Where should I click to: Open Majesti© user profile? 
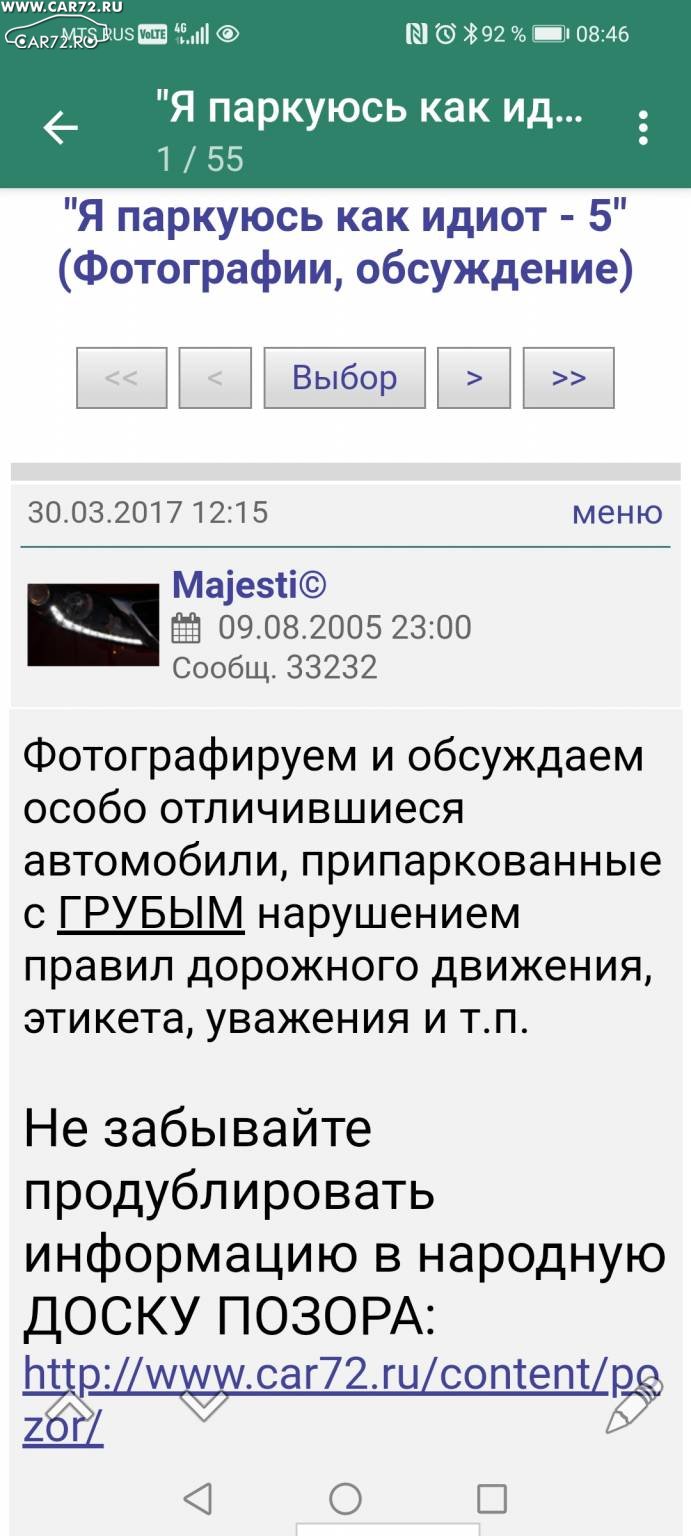pyautogui.click(x=249, y=585)
